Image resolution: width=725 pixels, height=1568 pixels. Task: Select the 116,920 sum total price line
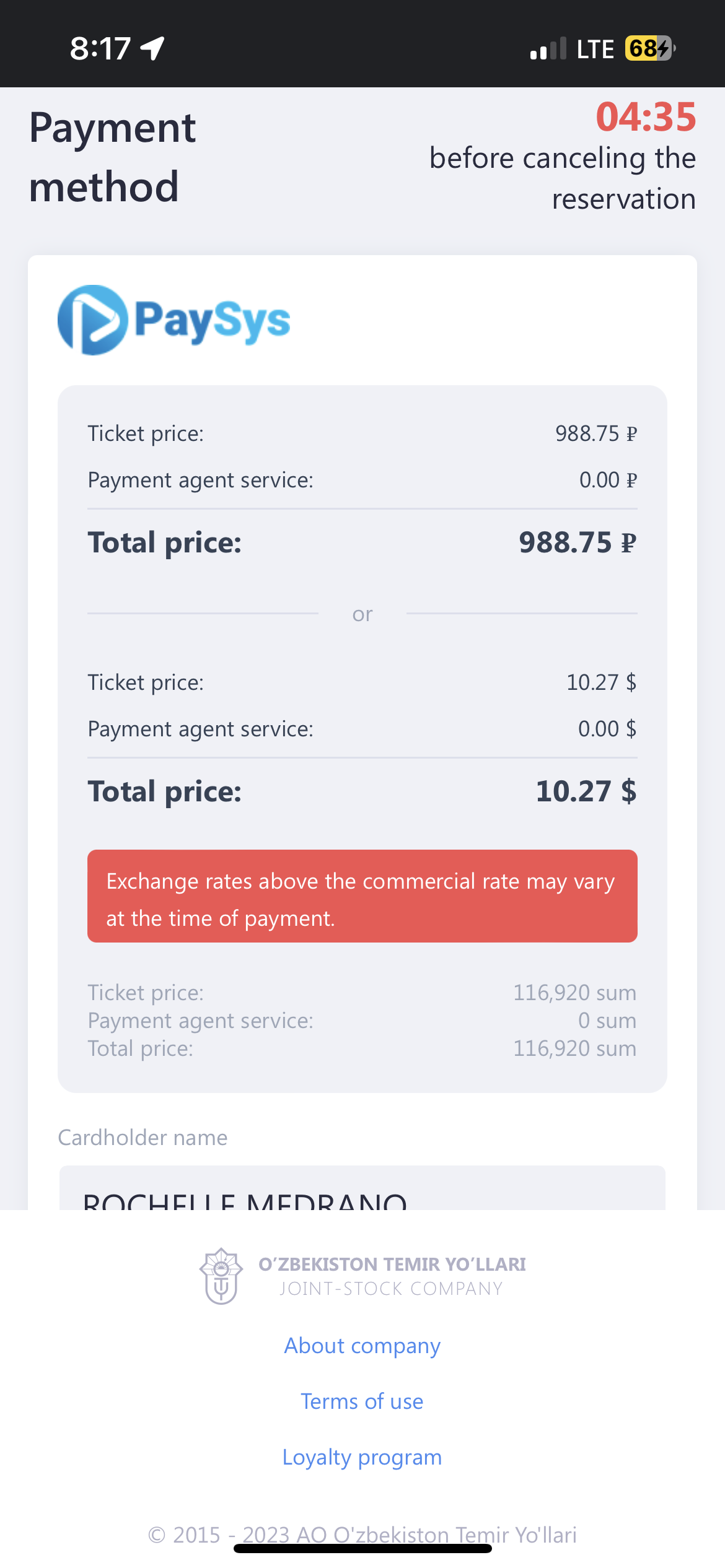pos(362,1048)
